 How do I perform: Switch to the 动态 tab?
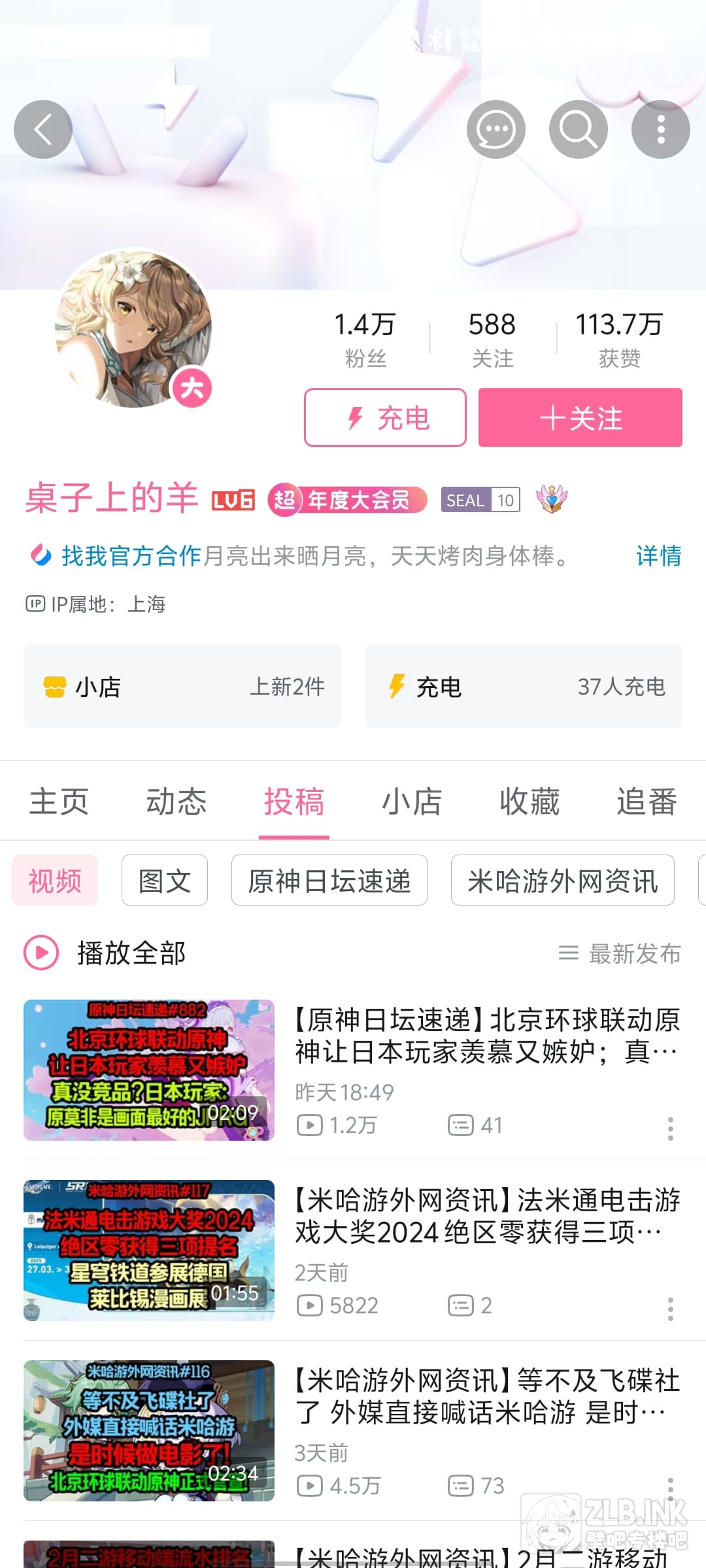pos(176,801)
